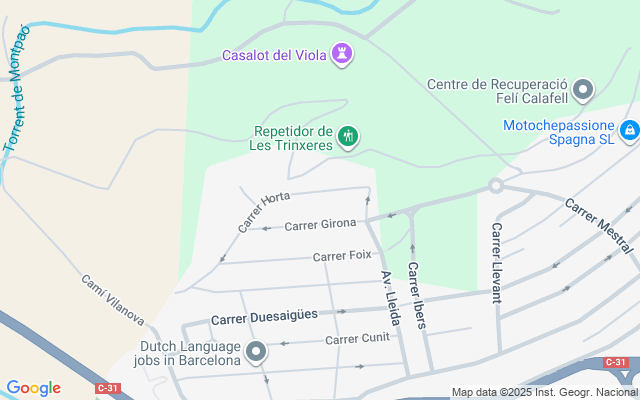The width and height of the screenshot is (640, 400).
Task: Tap the Motochepassione Spagna SL shop marker
Action: point(628,130)
